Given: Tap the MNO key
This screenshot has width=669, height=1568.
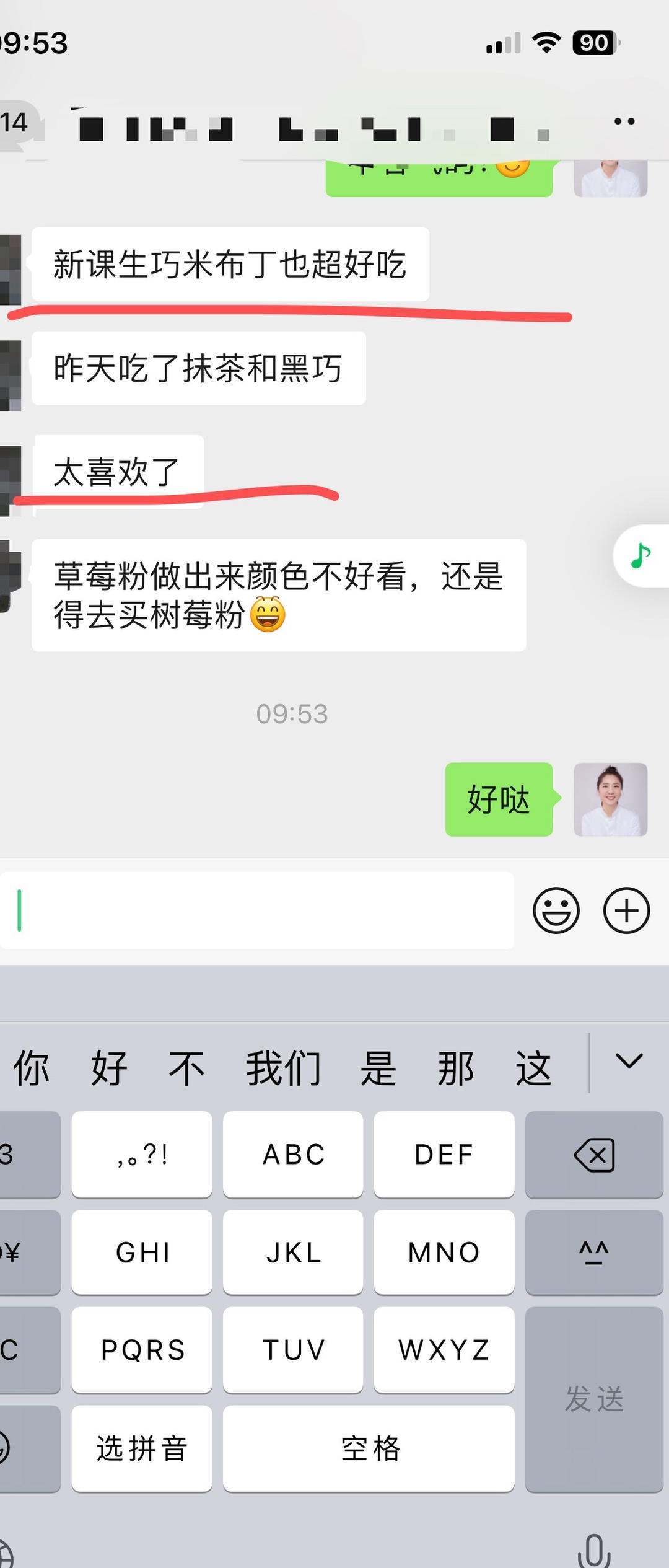Looking at the screenshot, I should pos(444,1253).
